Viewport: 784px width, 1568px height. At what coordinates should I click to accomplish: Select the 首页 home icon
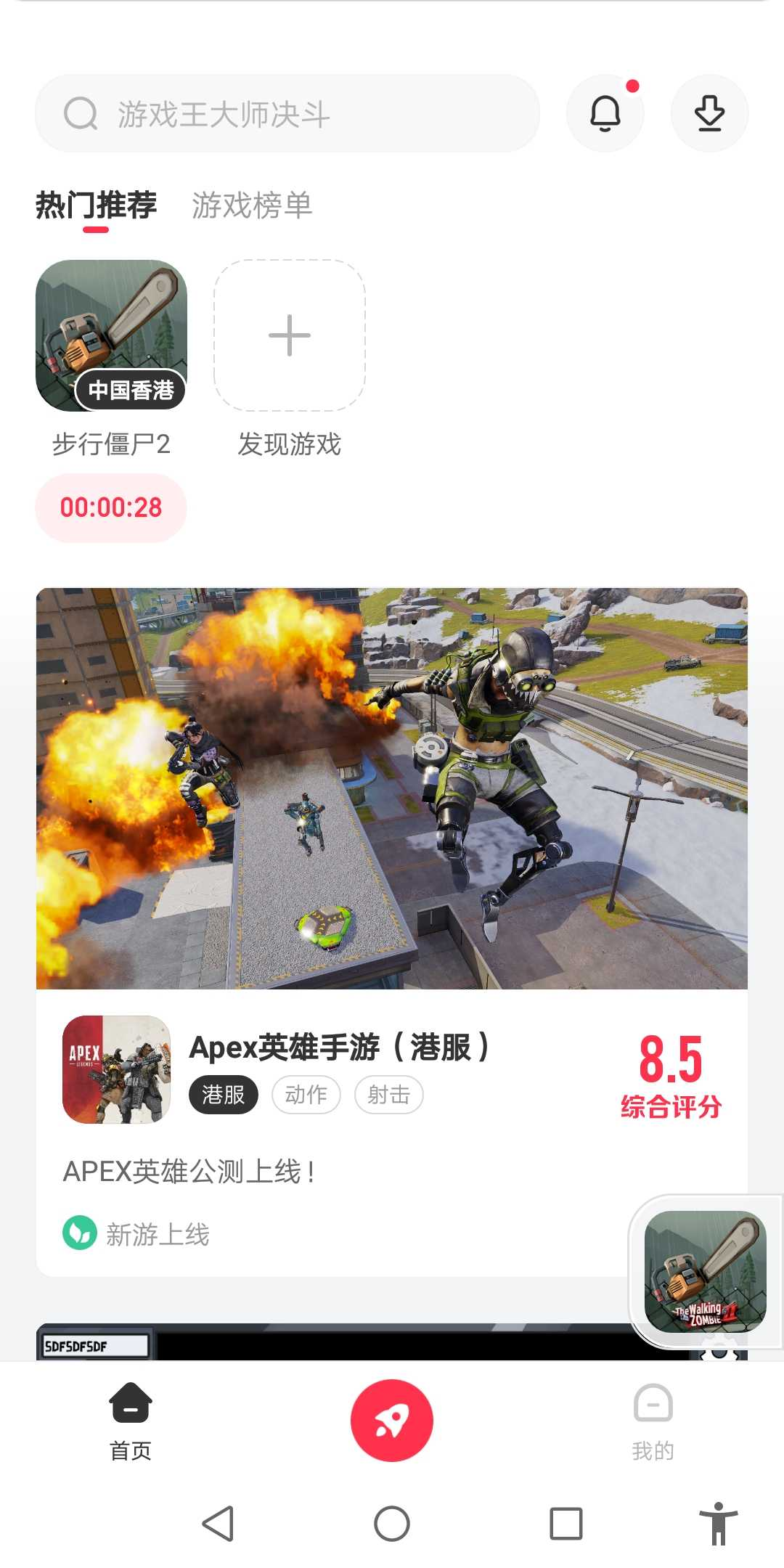click(x=131, y=1404)
